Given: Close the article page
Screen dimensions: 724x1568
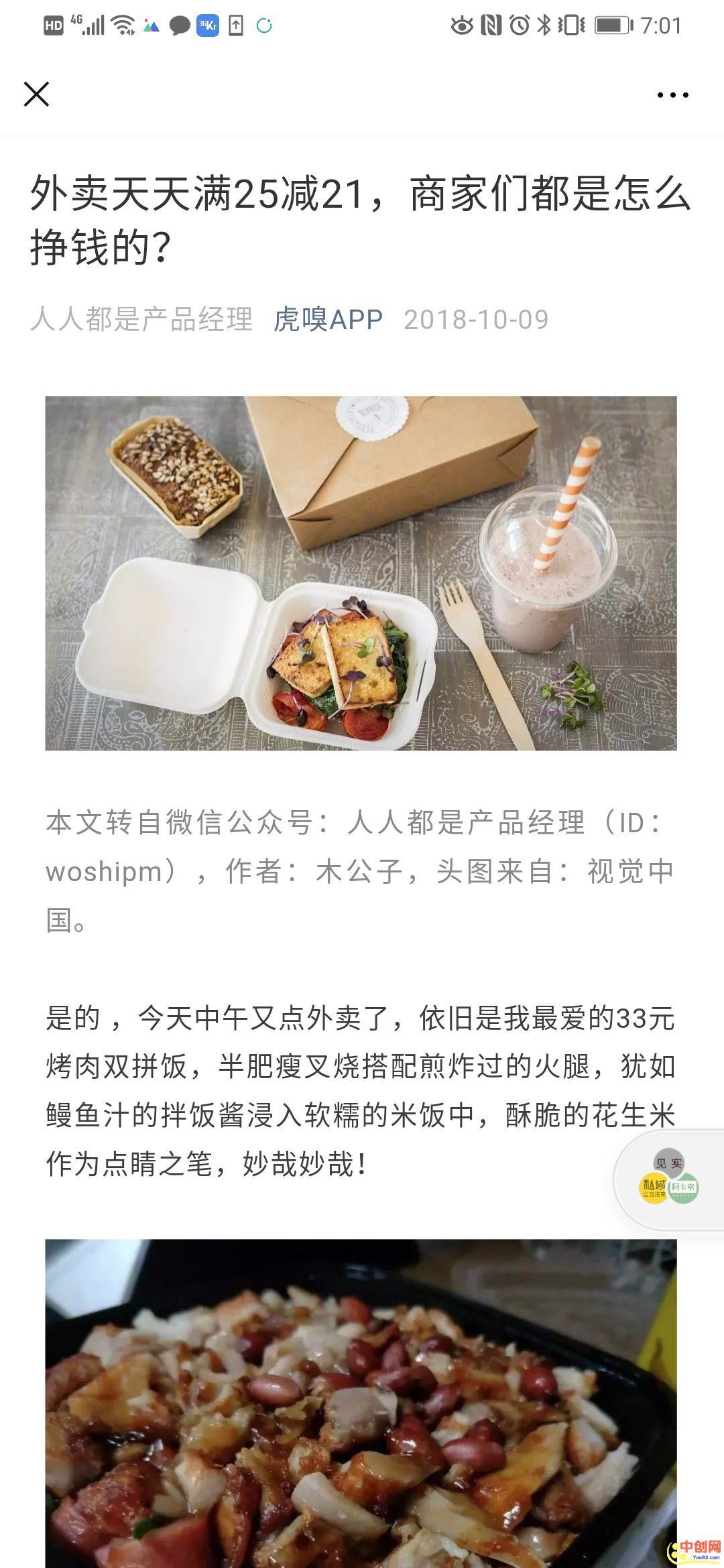Looking at the screenshot, I should click(36, 94).
